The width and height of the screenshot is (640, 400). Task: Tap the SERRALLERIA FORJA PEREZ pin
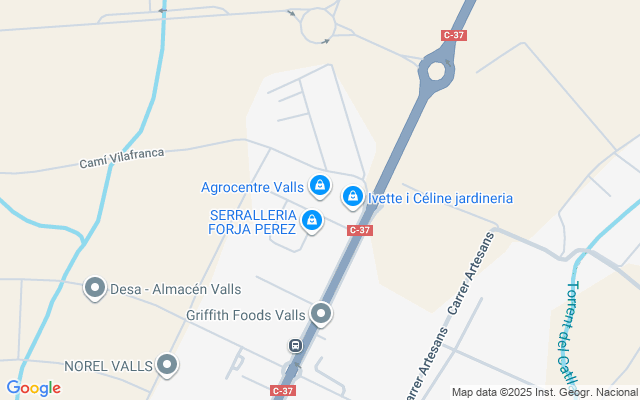pyautogui.click(x=312, y=219)
